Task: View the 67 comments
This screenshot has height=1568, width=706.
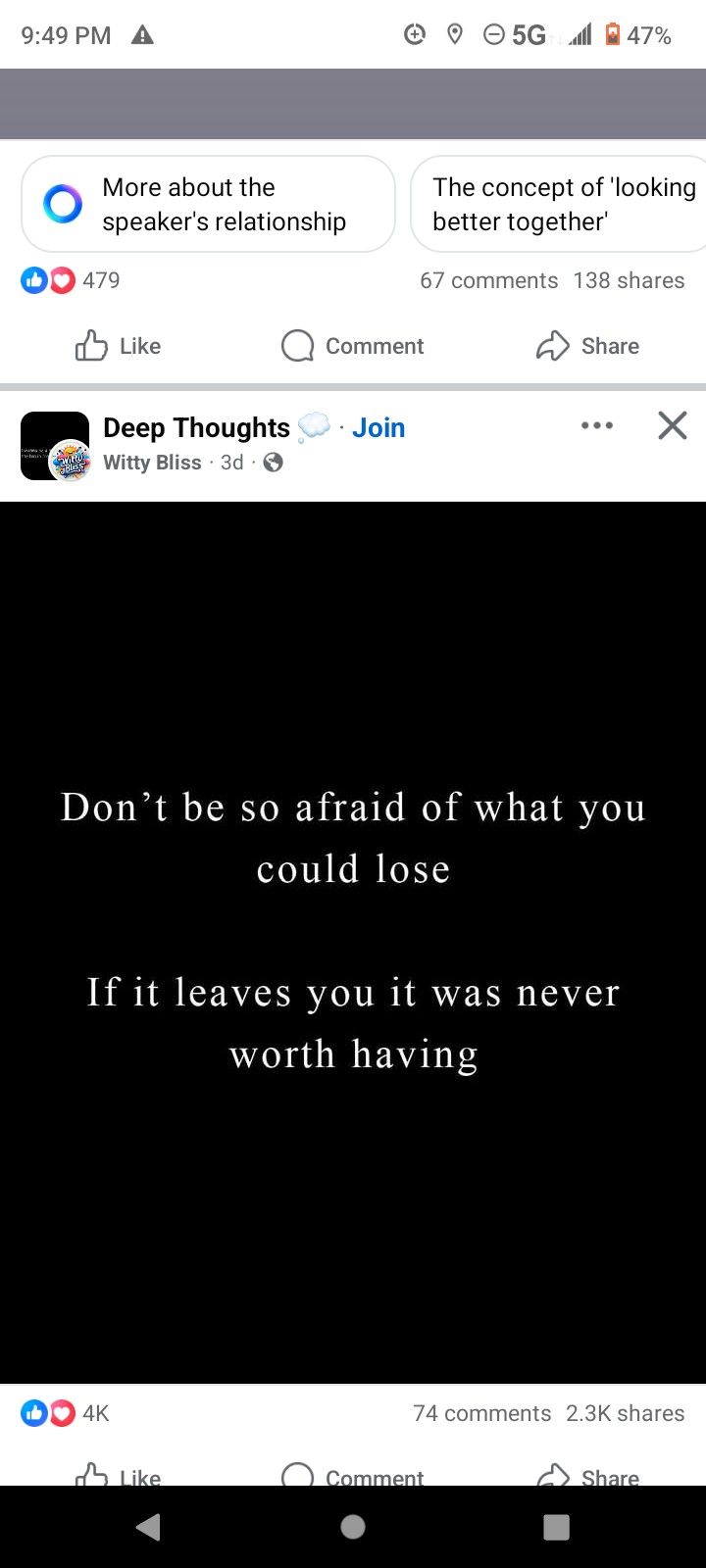Action: coord(488,280)
